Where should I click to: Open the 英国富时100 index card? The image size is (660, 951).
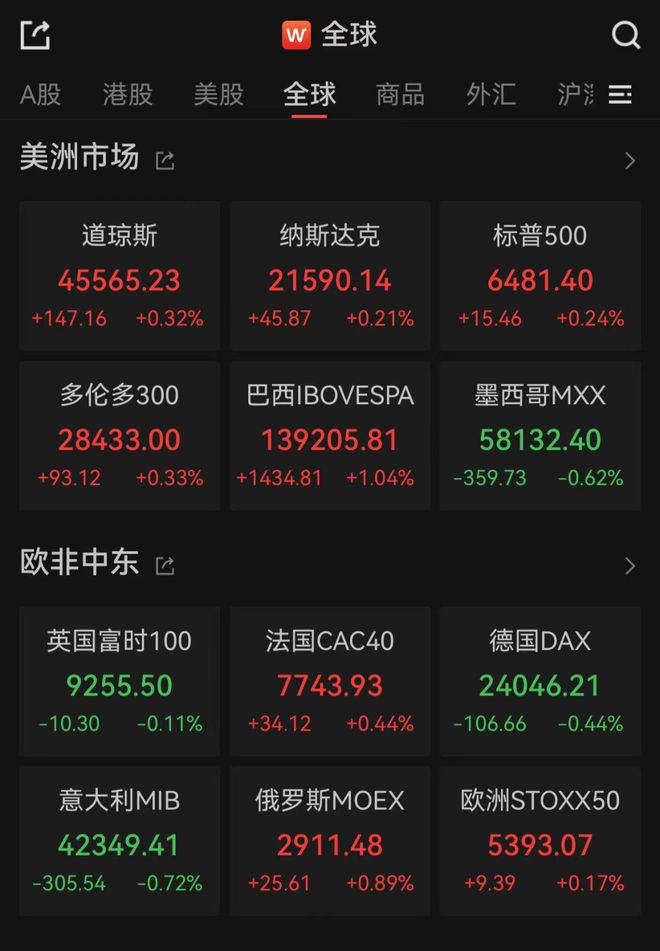[x=120, y=681]
